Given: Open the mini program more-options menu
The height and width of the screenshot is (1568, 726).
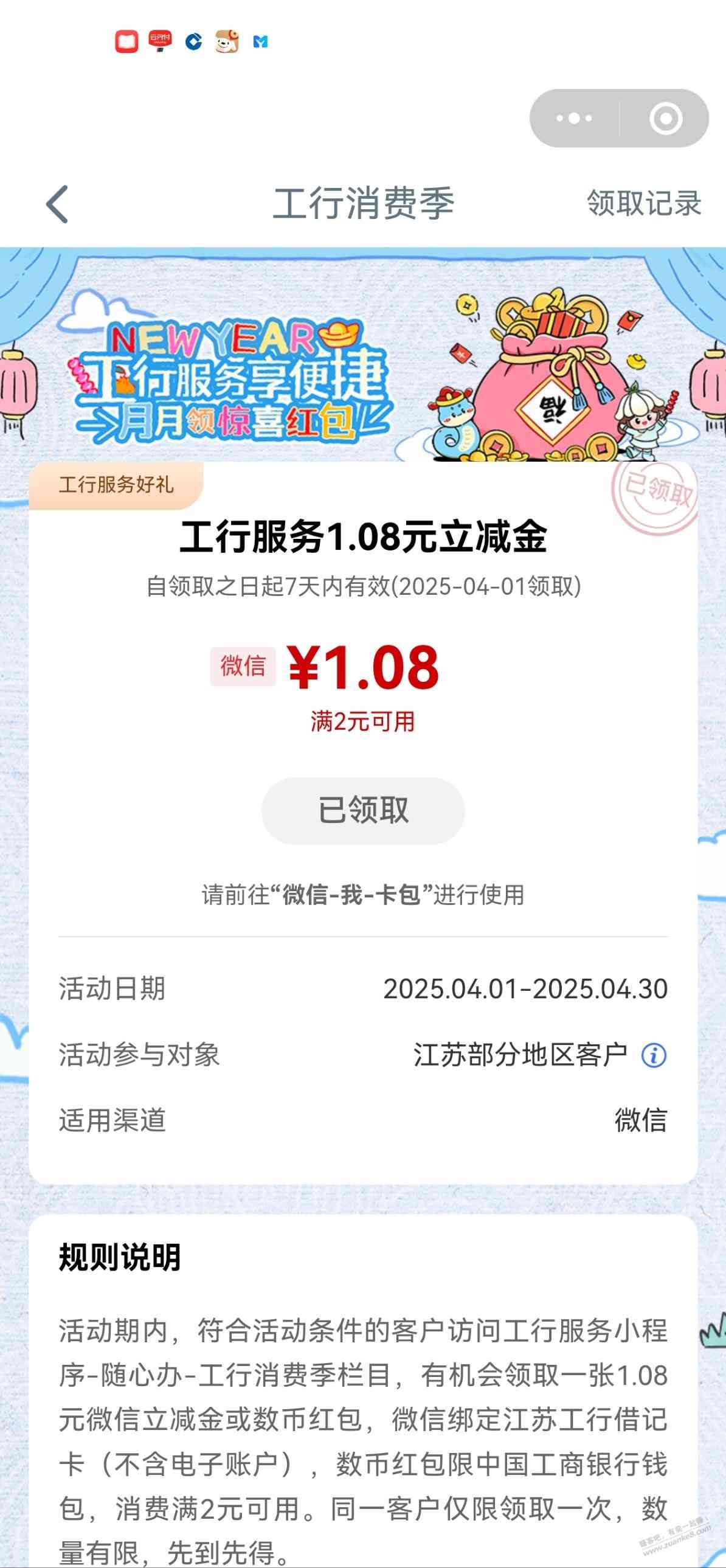Looking at the screenshot, I should pos(574,118).
